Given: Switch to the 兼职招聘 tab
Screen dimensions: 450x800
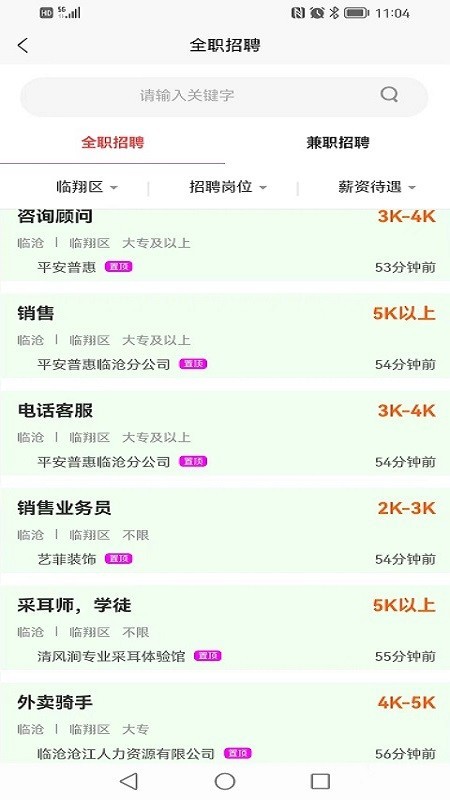Looking at the screenshot, I should (x=337, y=142).
